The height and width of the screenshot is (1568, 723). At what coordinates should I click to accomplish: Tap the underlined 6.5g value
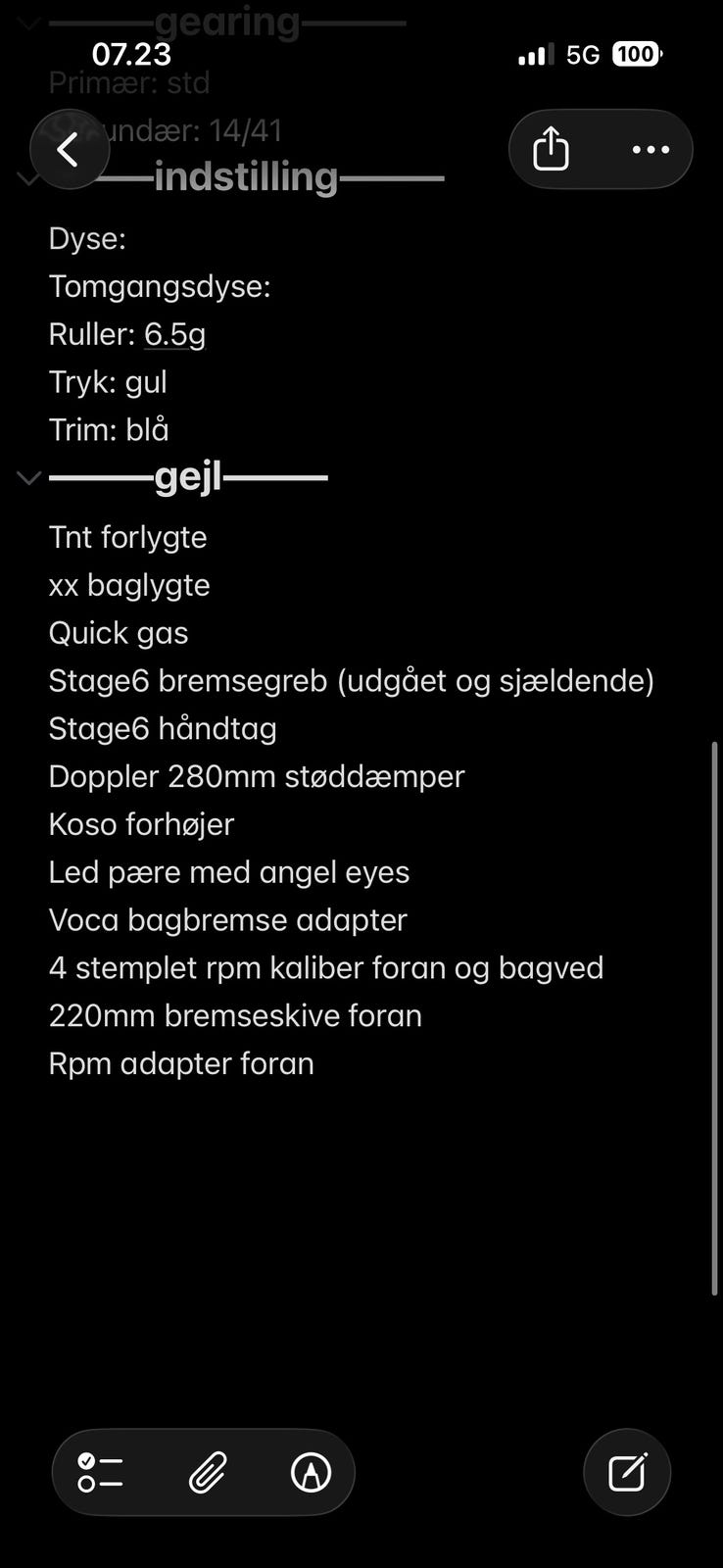tap(174, 334)
